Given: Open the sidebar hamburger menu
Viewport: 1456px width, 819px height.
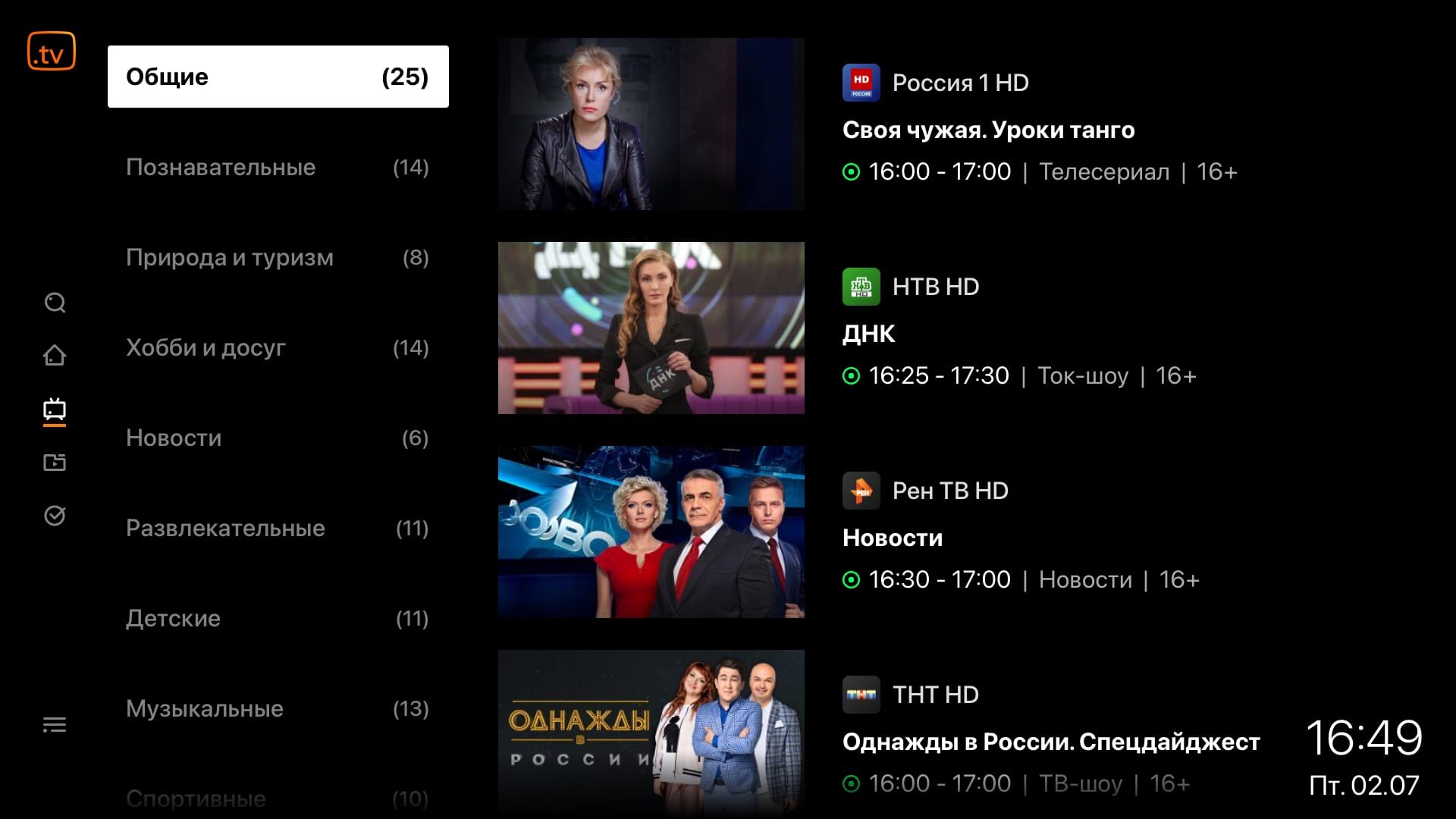Looking at the screenshot, I should point(55,725).
